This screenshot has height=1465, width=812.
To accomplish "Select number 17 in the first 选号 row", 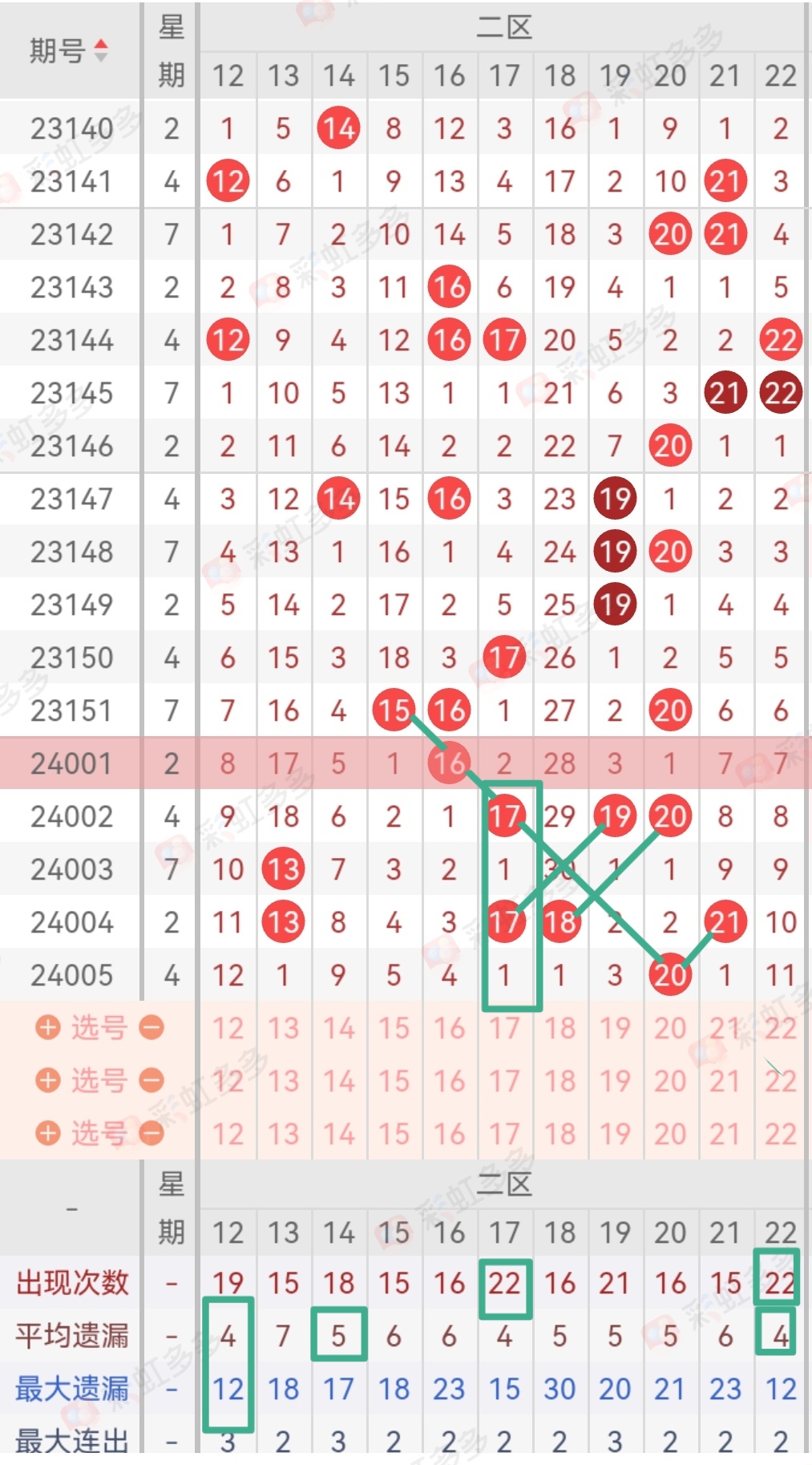I will coord(504,1028).
